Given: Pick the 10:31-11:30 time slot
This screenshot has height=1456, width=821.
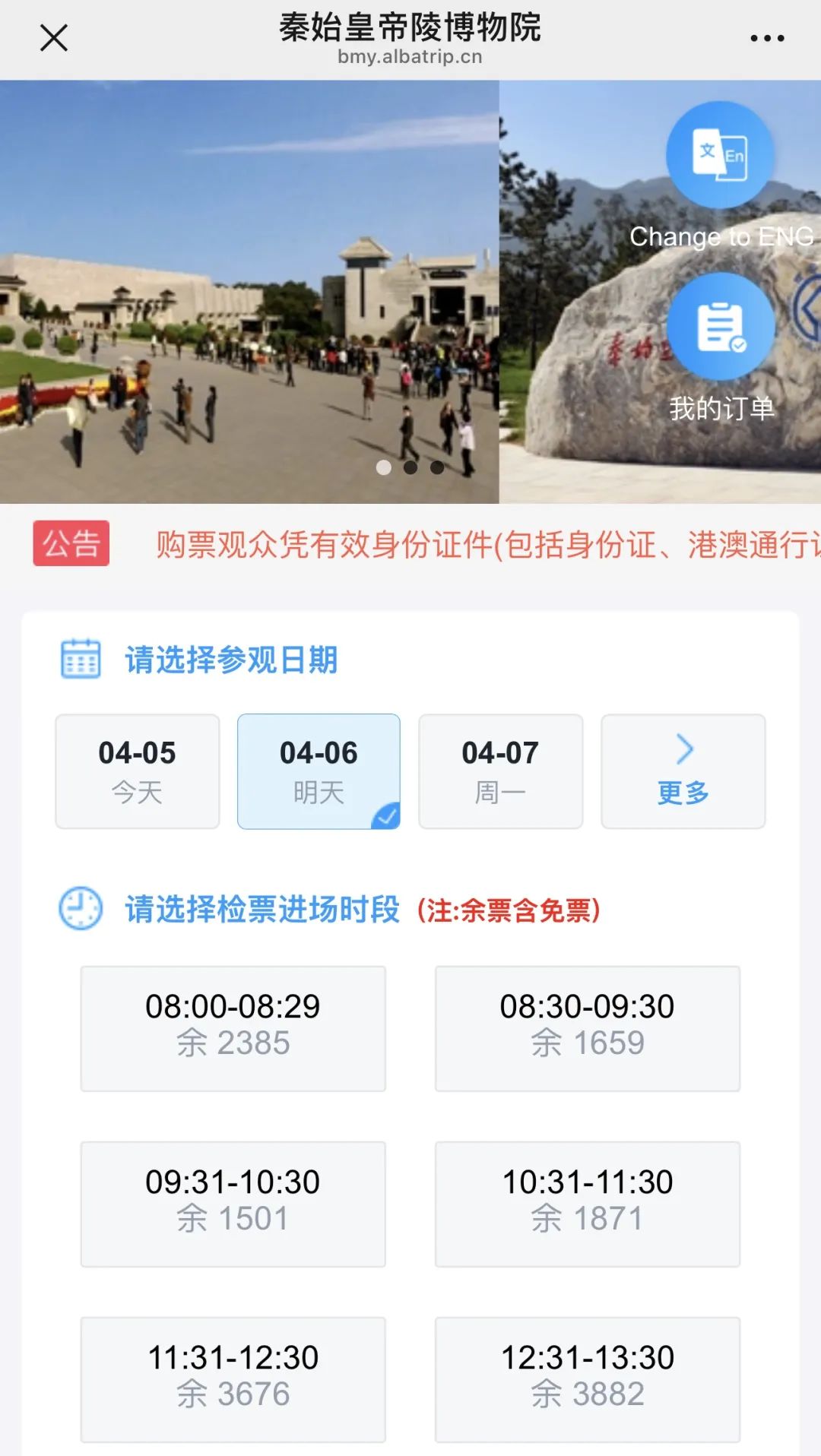Looking at the screenshot, I should 587,1203.
